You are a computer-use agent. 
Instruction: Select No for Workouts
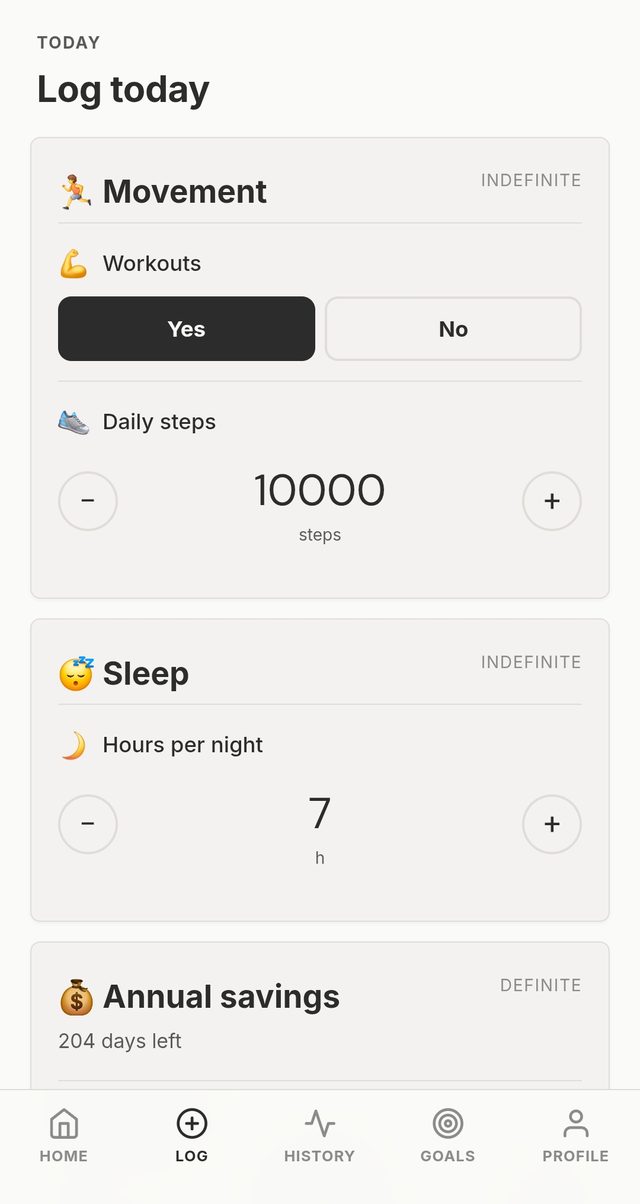pyautogui.click(x=453, y=328)
